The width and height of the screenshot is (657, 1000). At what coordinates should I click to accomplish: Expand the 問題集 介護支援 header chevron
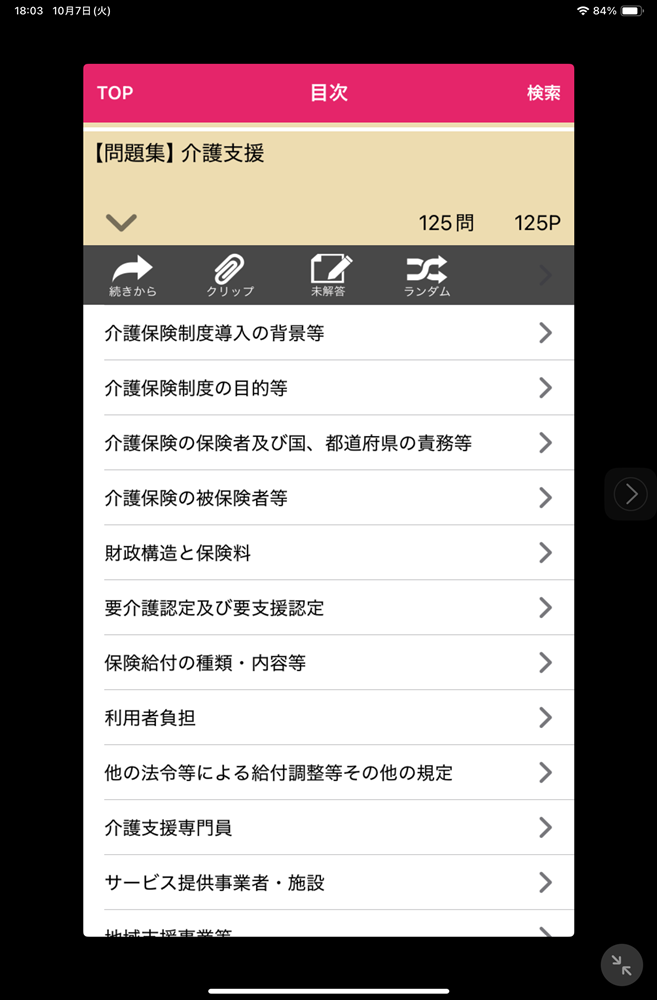(x=121, y=222)
